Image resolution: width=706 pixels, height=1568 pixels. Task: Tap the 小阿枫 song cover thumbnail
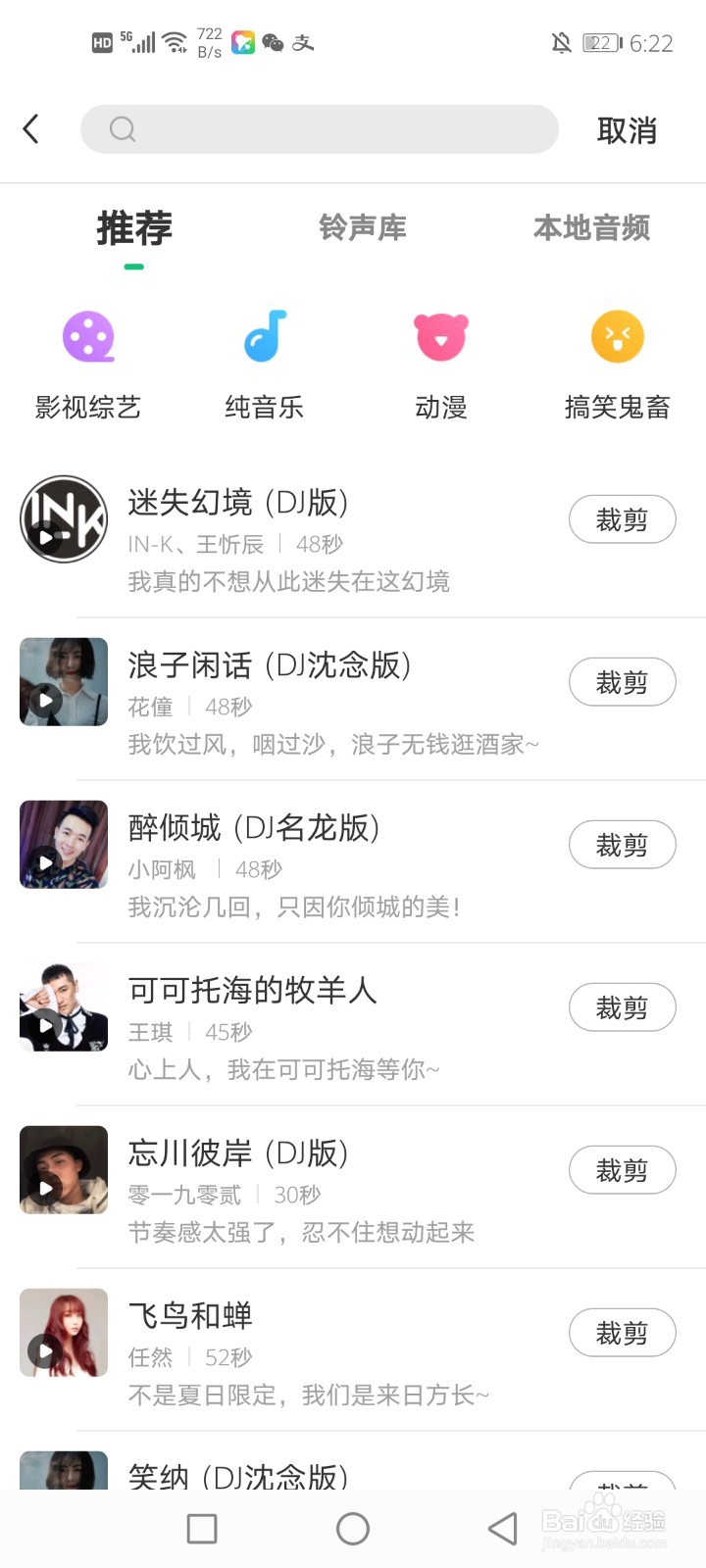pyautogui.click(x=63, y=844)
